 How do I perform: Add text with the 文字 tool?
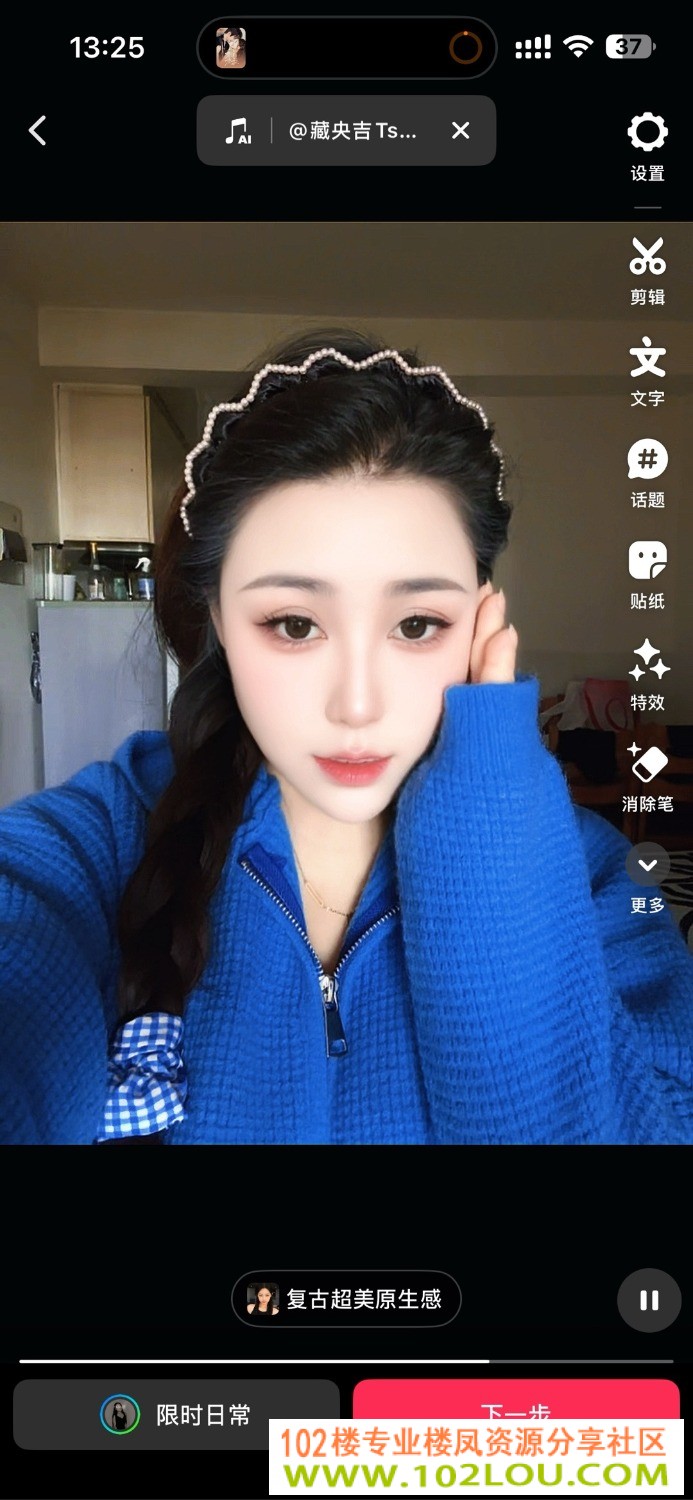pos(647,372)
